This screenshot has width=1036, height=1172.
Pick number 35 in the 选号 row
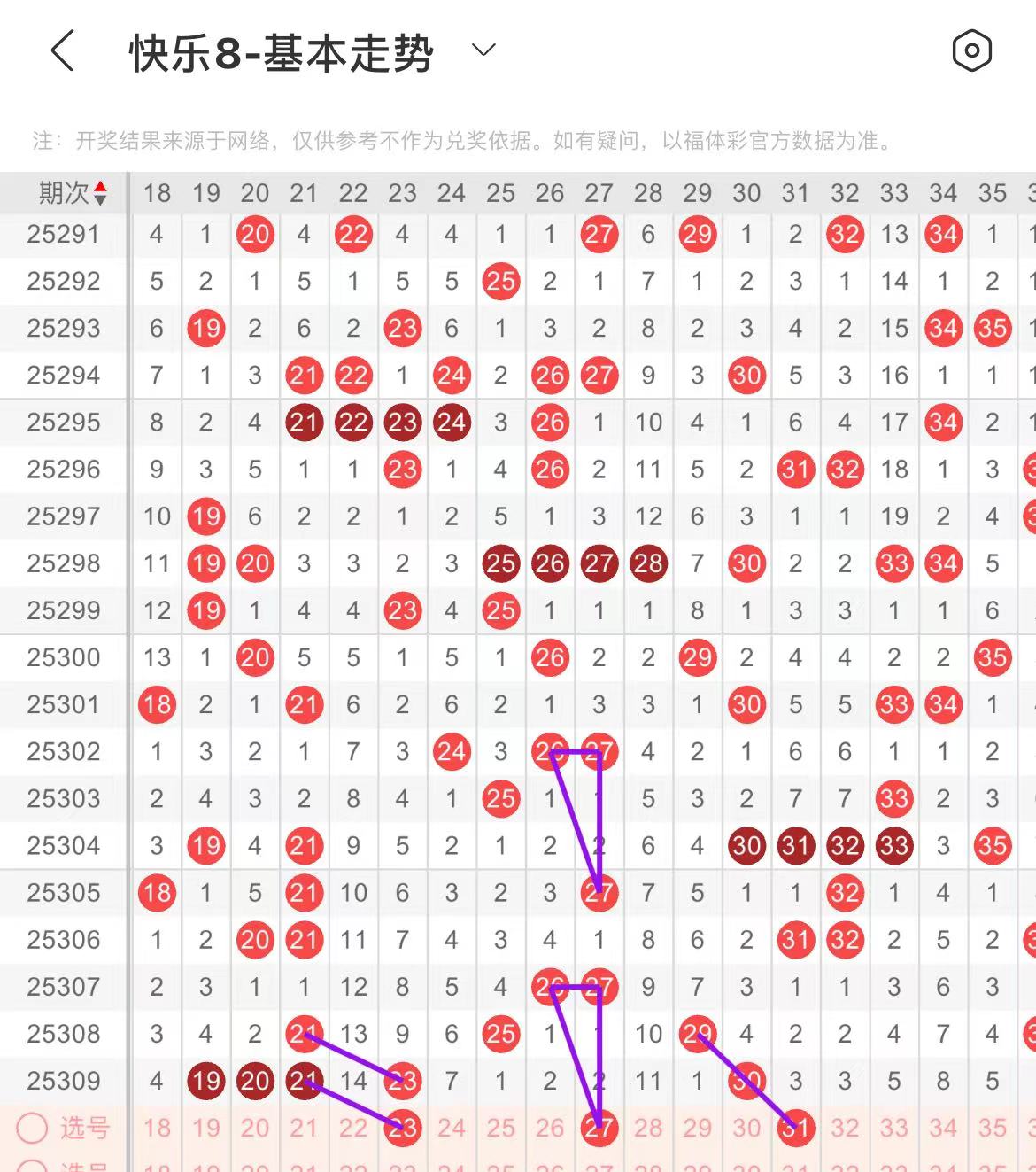992,1128
